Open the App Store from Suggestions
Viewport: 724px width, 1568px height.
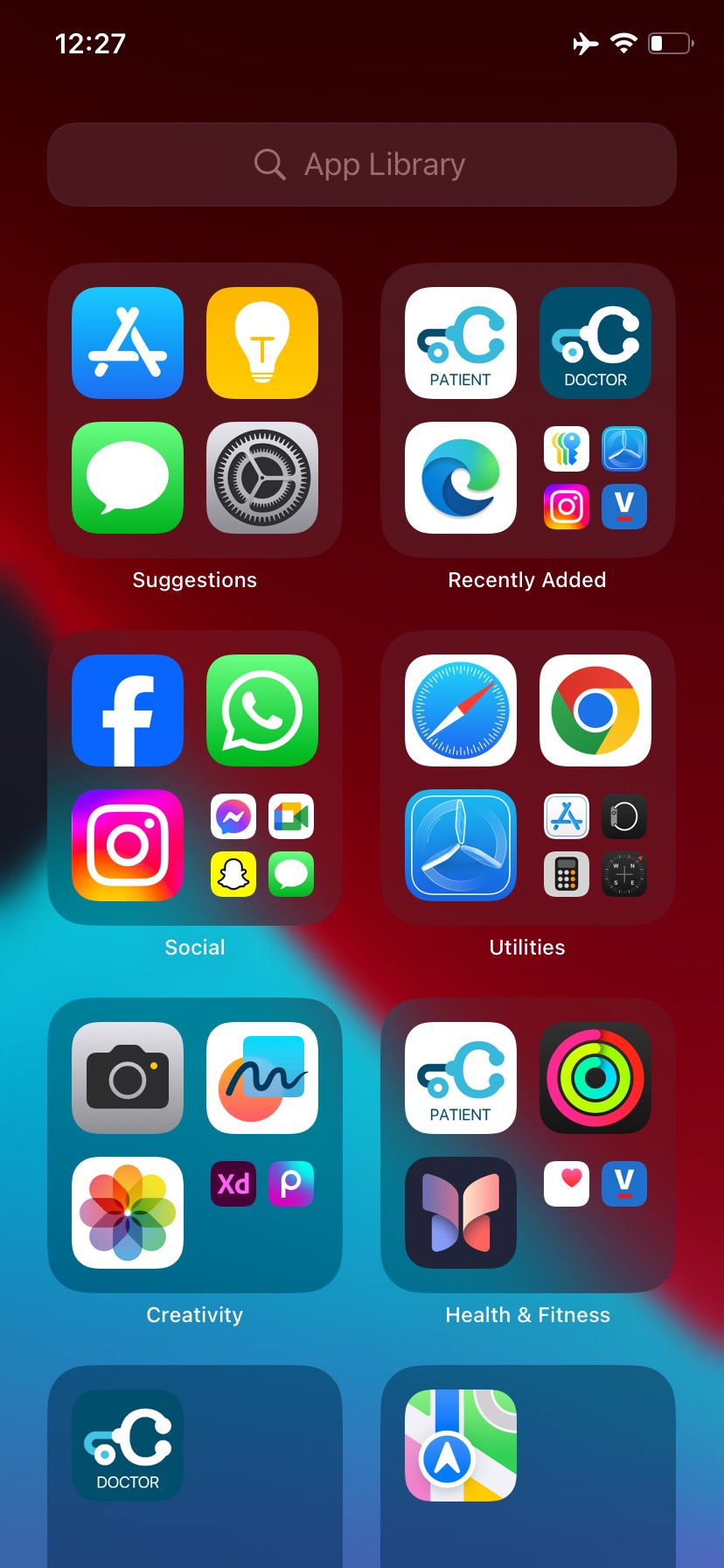coord(128,343)
